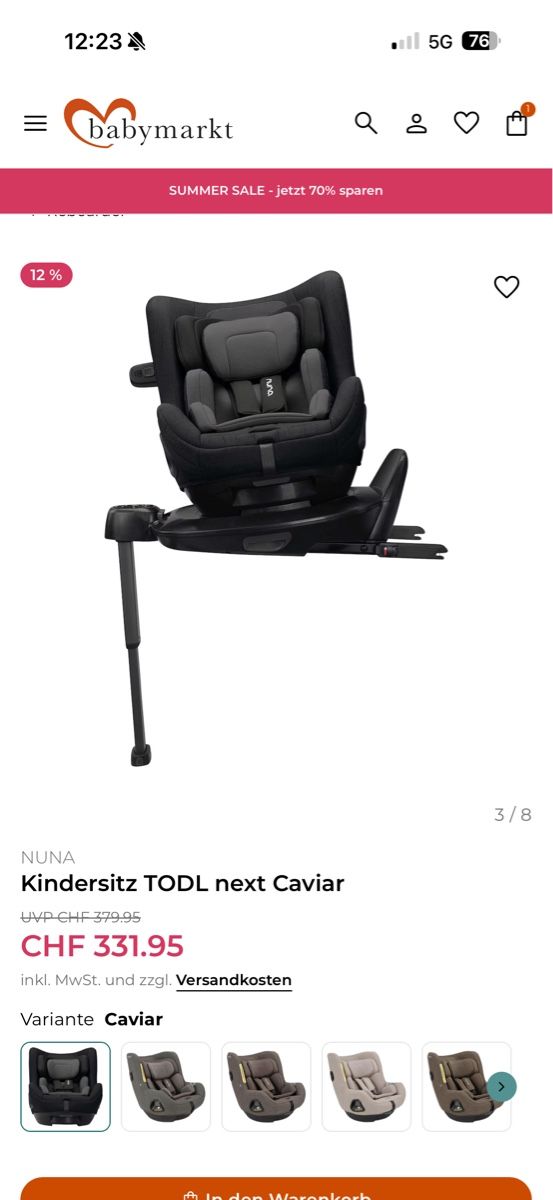Select the beige seat variant
Image resolution: width=553 pixels, height=1200 pixels.
[x=366, y=1086]
